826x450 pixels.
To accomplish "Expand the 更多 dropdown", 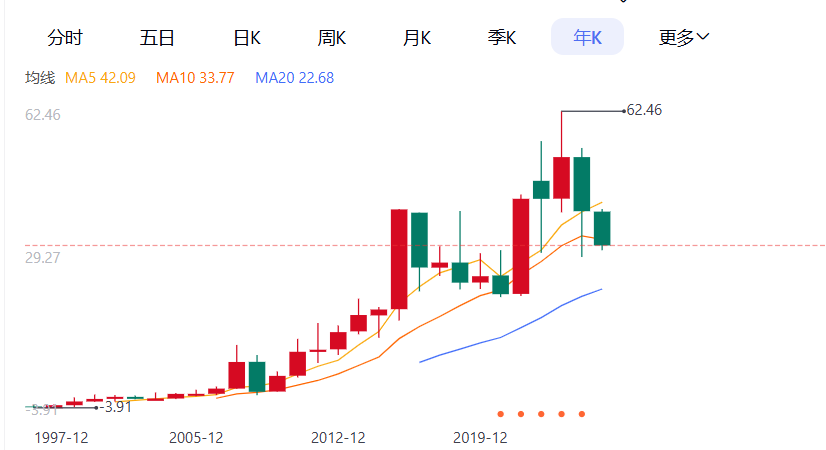I will (684, 38).
